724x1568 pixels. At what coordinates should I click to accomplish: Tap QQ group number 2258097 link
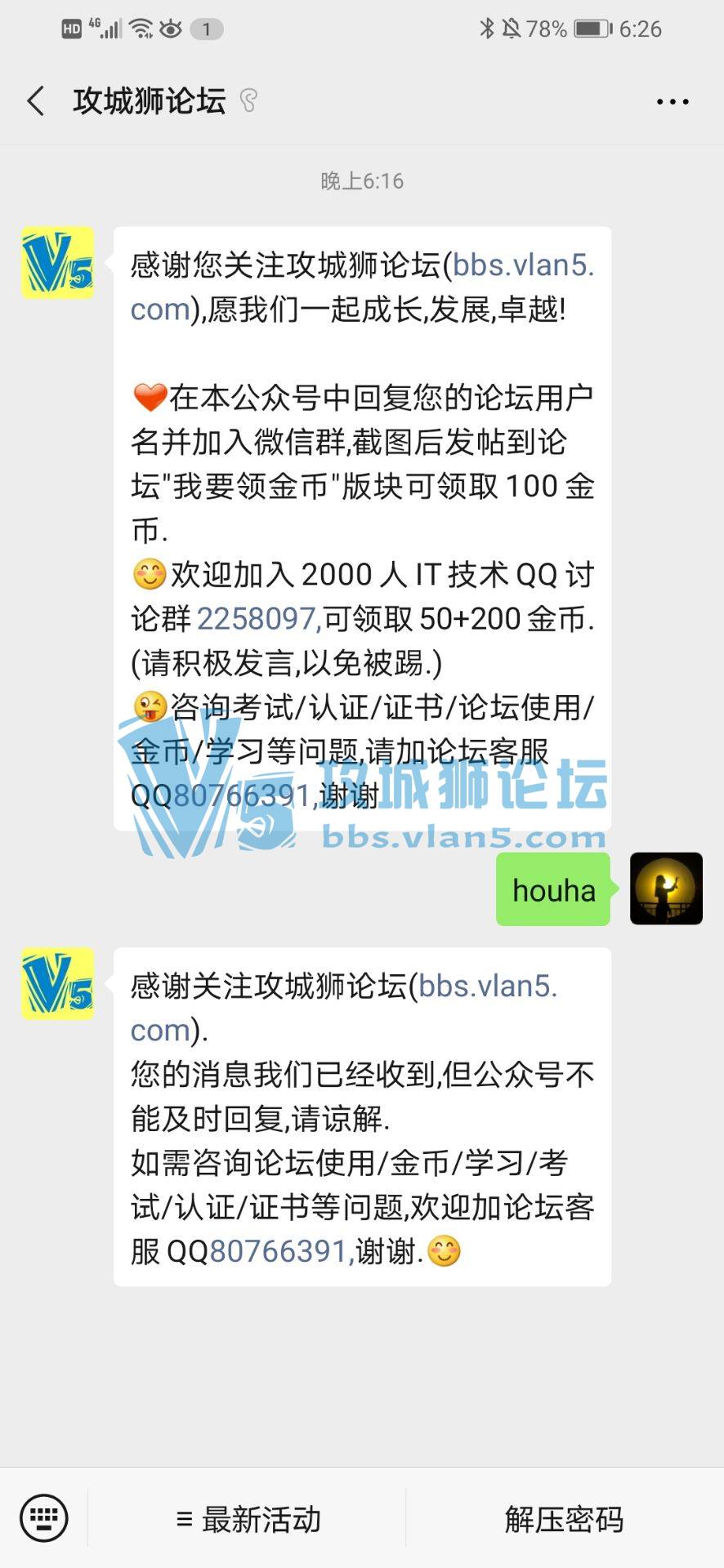257,619
